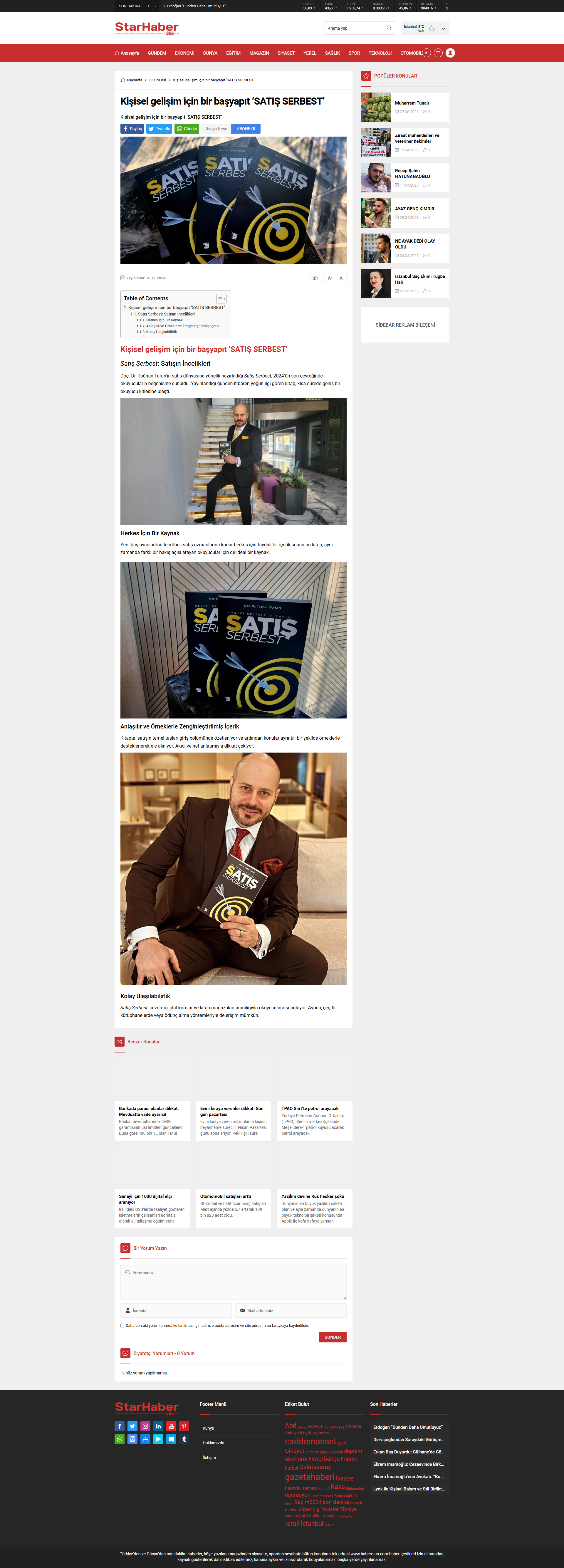Increase text size with A+
564x1568 pixels.
pyautogui.click(x=330, y=278)
